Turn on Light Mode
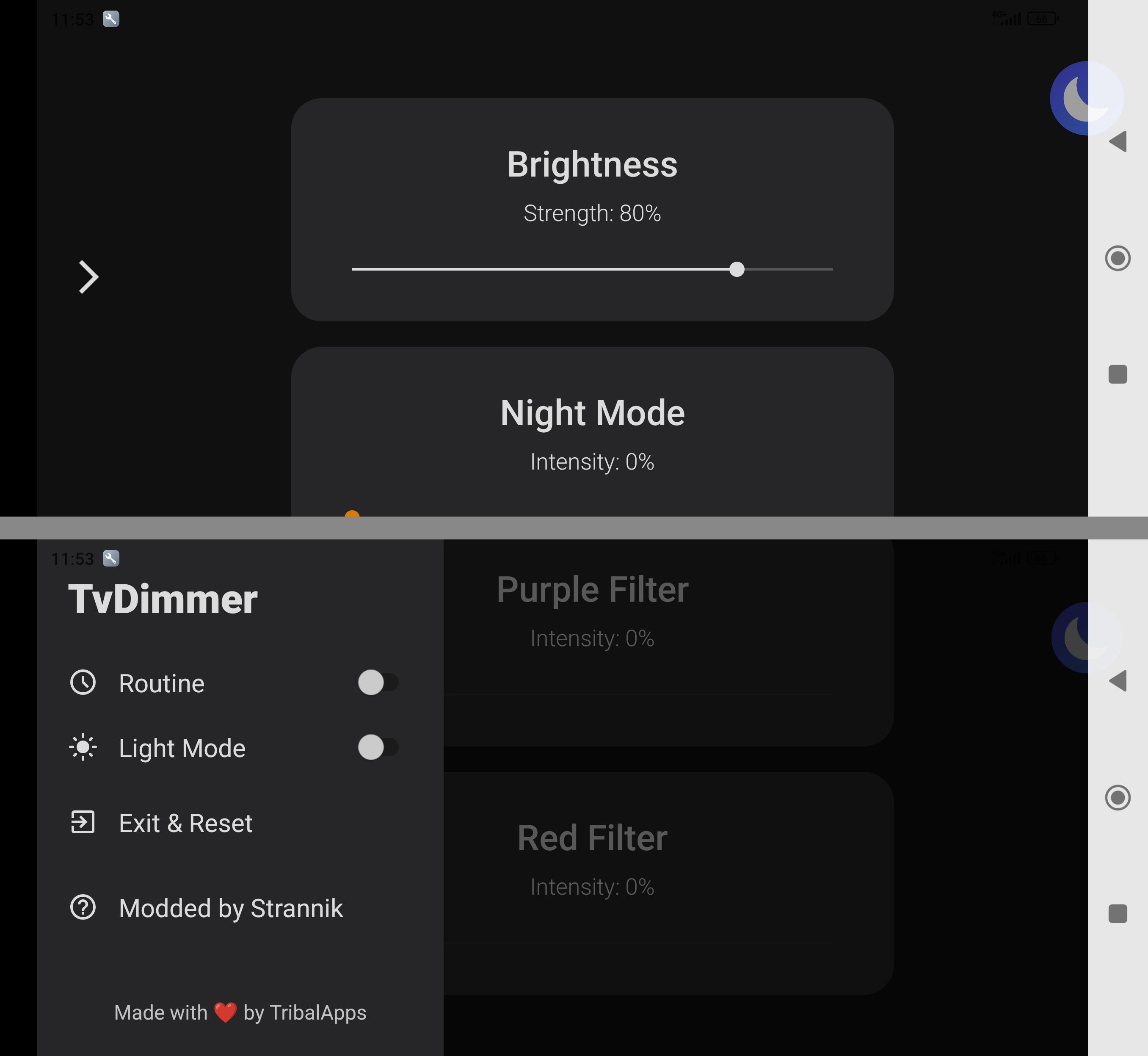This screenshot has width=1148, height=1056. tap(378, 747)
